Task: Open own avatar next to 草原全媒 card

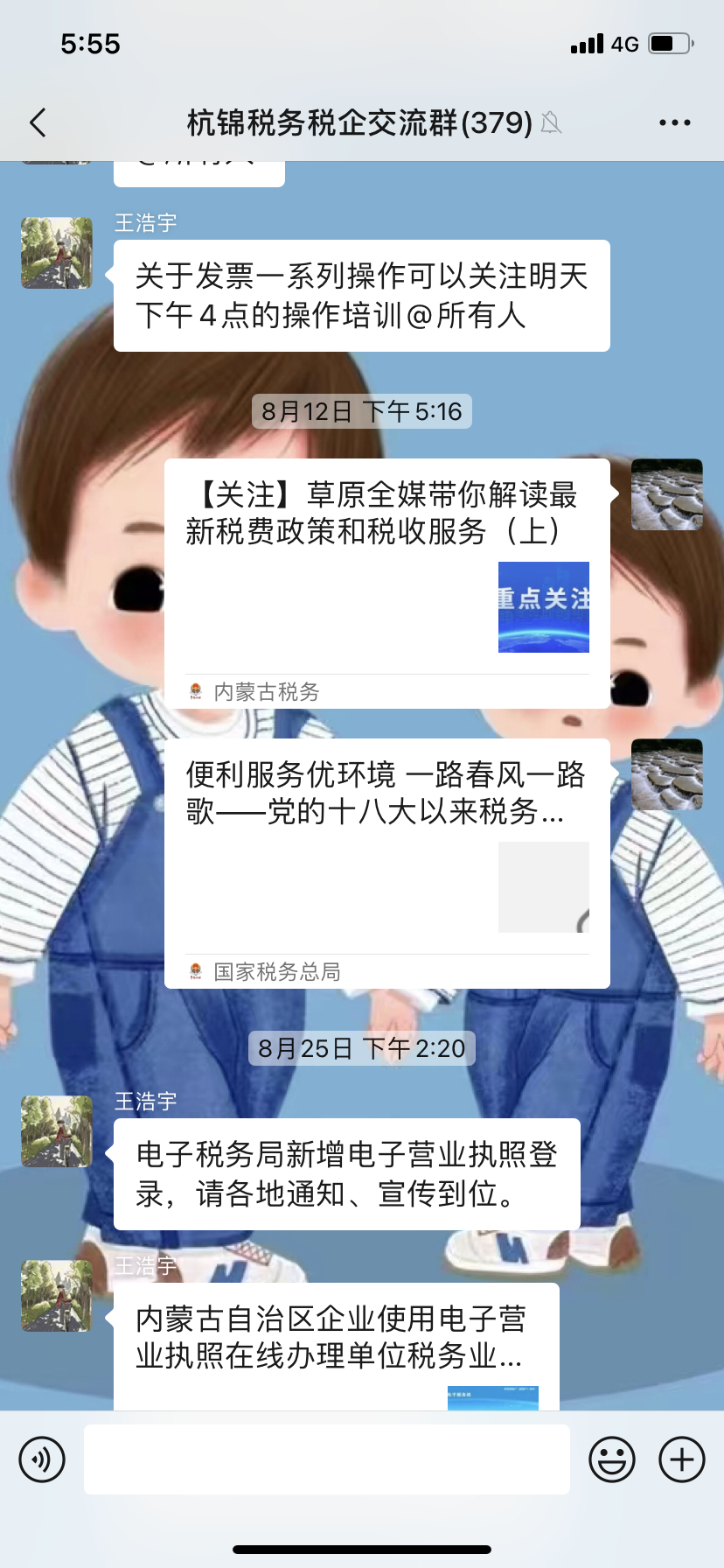Action: tap(667, 494)
